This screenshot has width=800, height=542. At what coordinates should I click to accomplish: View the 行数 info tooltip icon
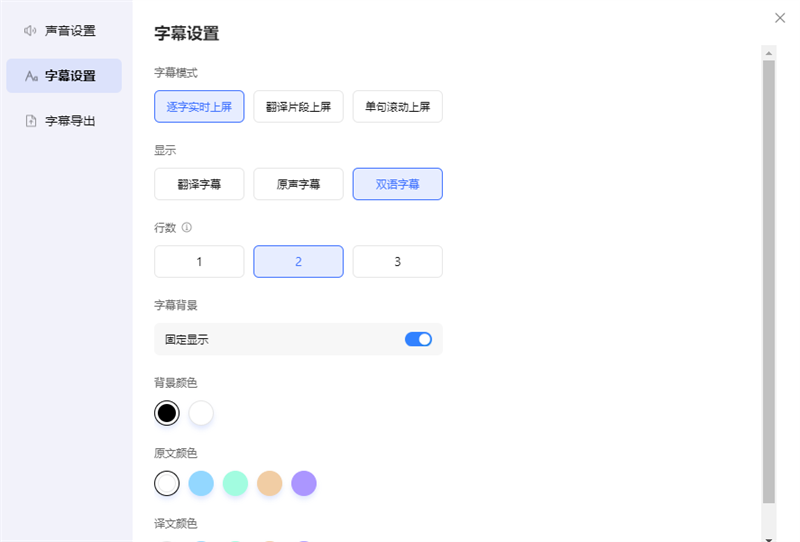[187, 228]
